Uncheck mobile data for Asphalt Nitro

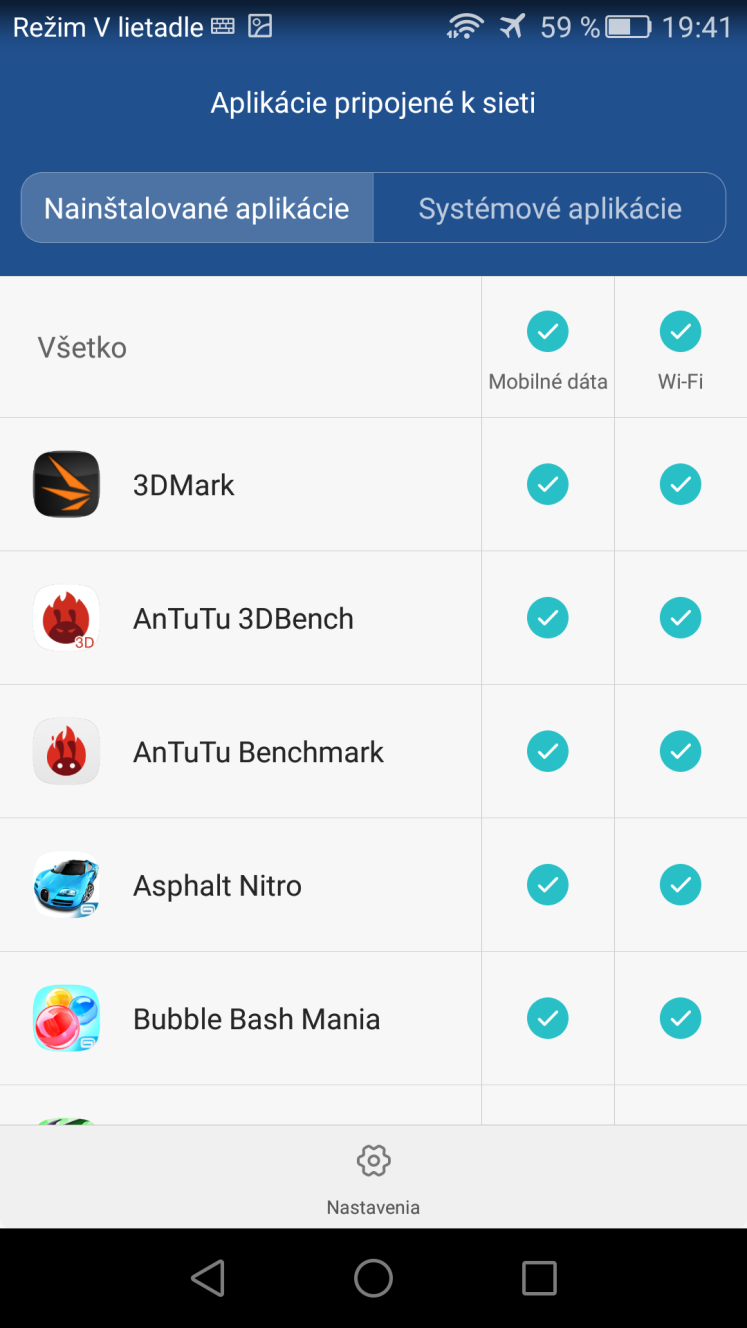[x=548, y=885]
